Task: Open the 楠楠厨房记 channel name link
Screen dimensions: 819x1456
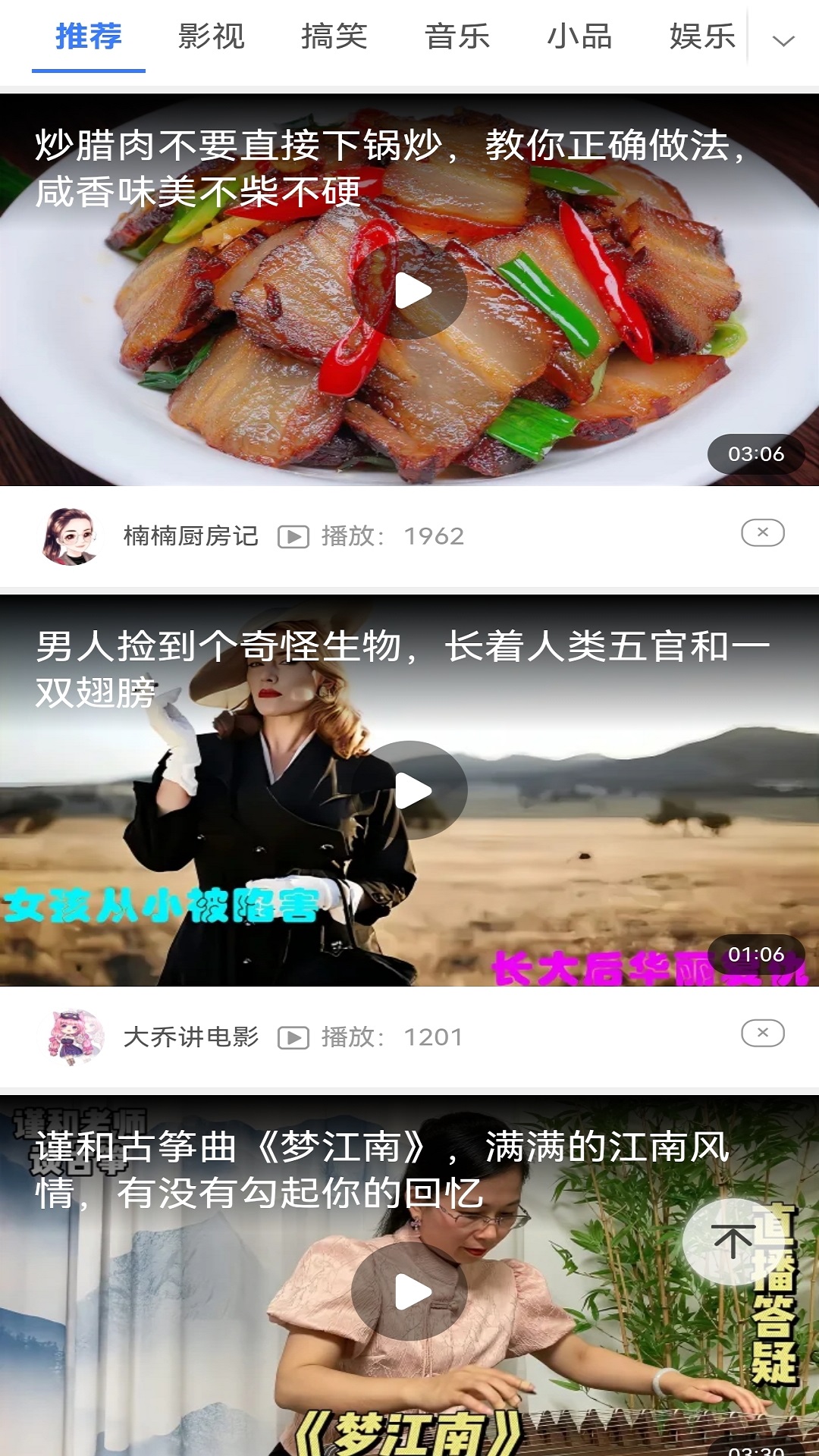Action: coord(192,535)
